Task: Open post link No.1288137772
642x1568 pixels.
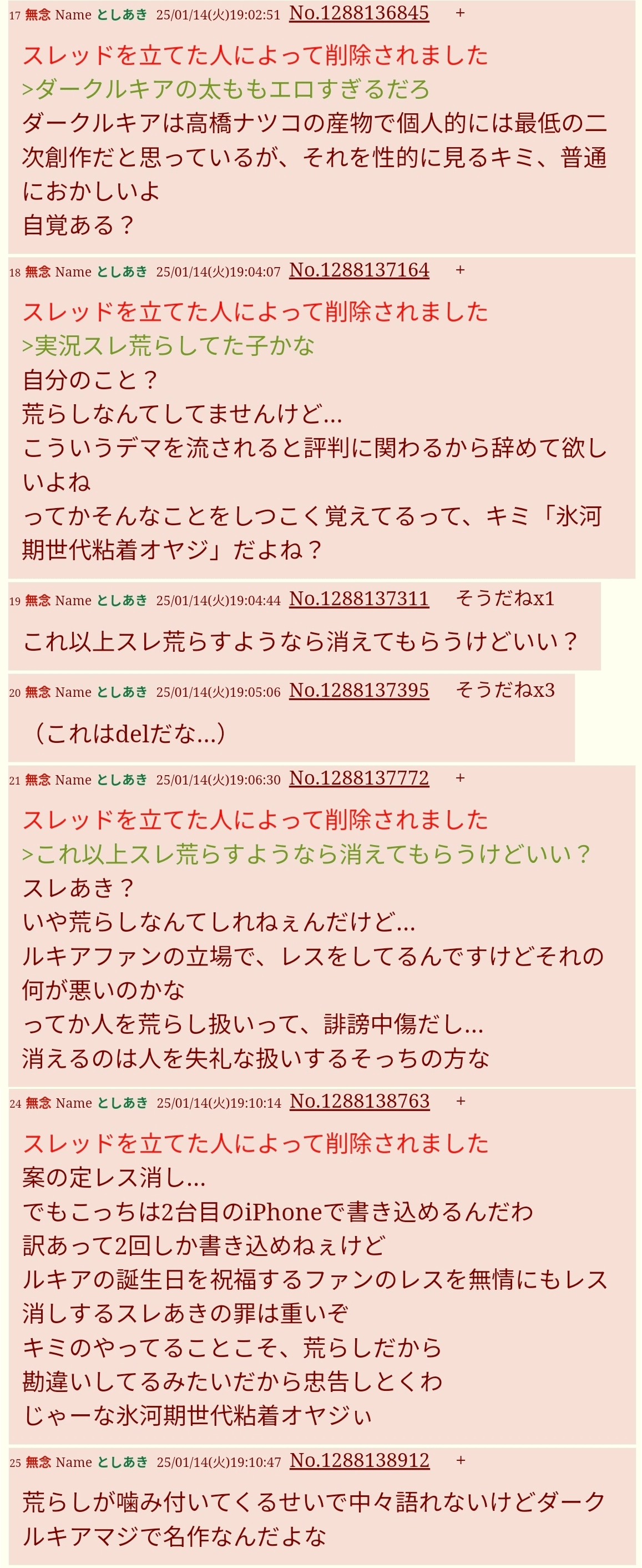Action: pyautogui.click(x=358, y=777)
